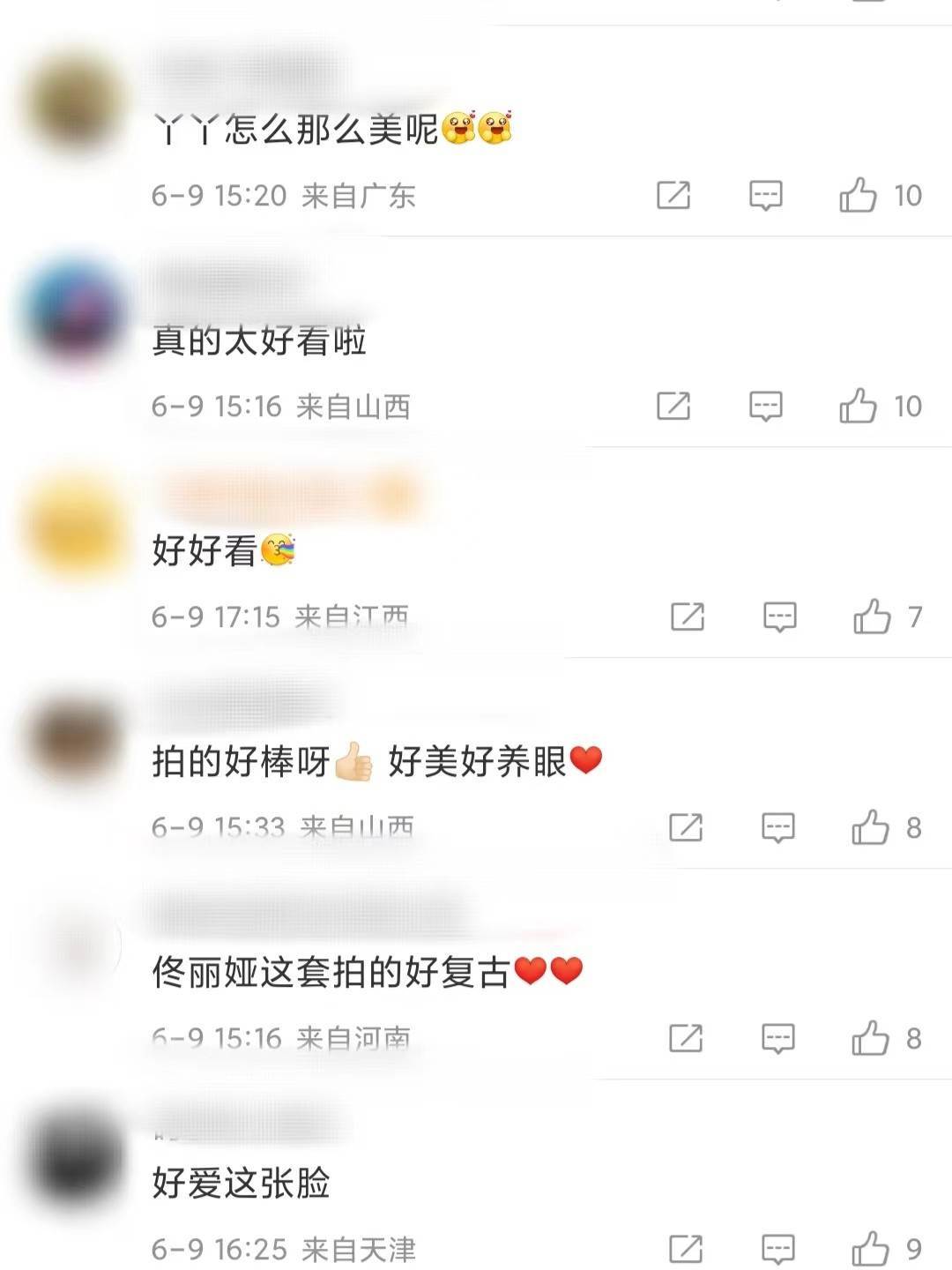Reply to the comment 拍的好棒呀

(777, 827)
